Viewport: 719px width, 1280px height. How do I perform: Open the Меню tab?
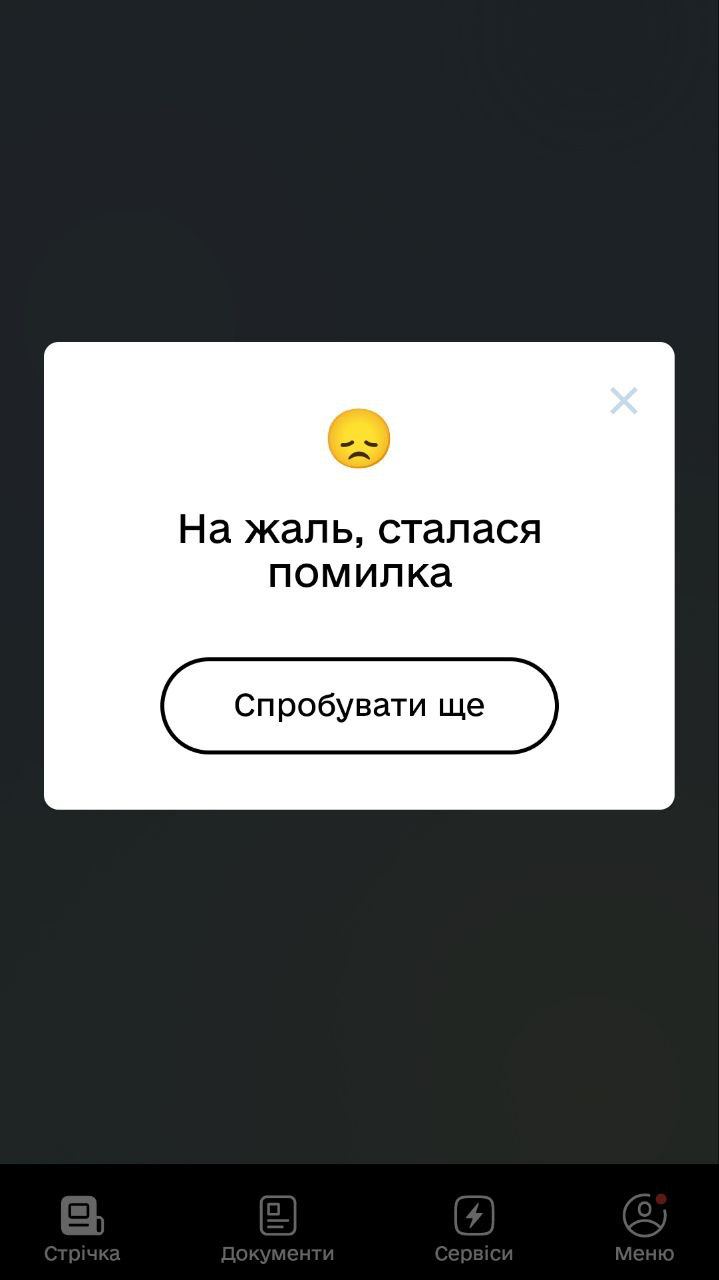pos(644,1228)
